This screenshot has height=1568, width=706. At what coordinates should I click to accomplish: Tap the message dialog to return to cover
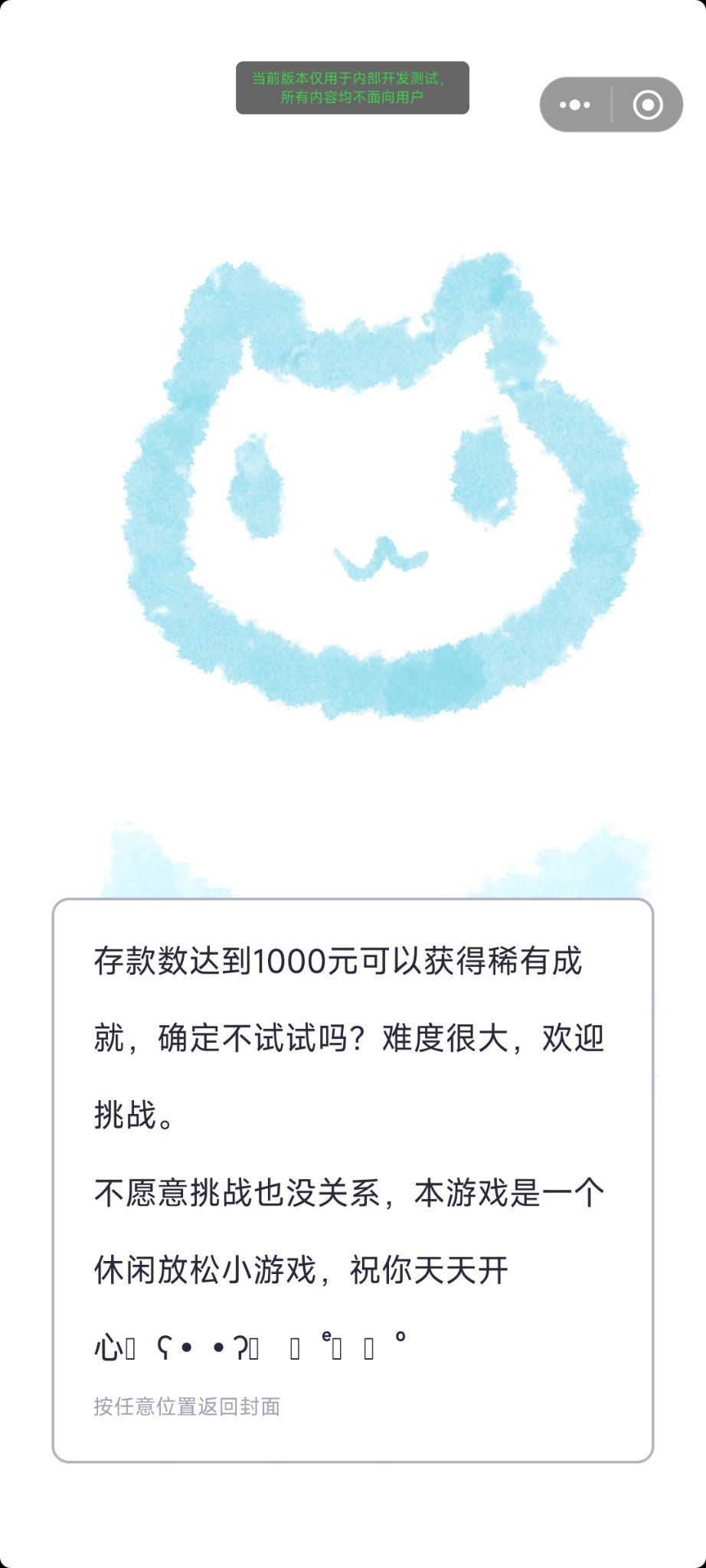[x=352, y=1179]
